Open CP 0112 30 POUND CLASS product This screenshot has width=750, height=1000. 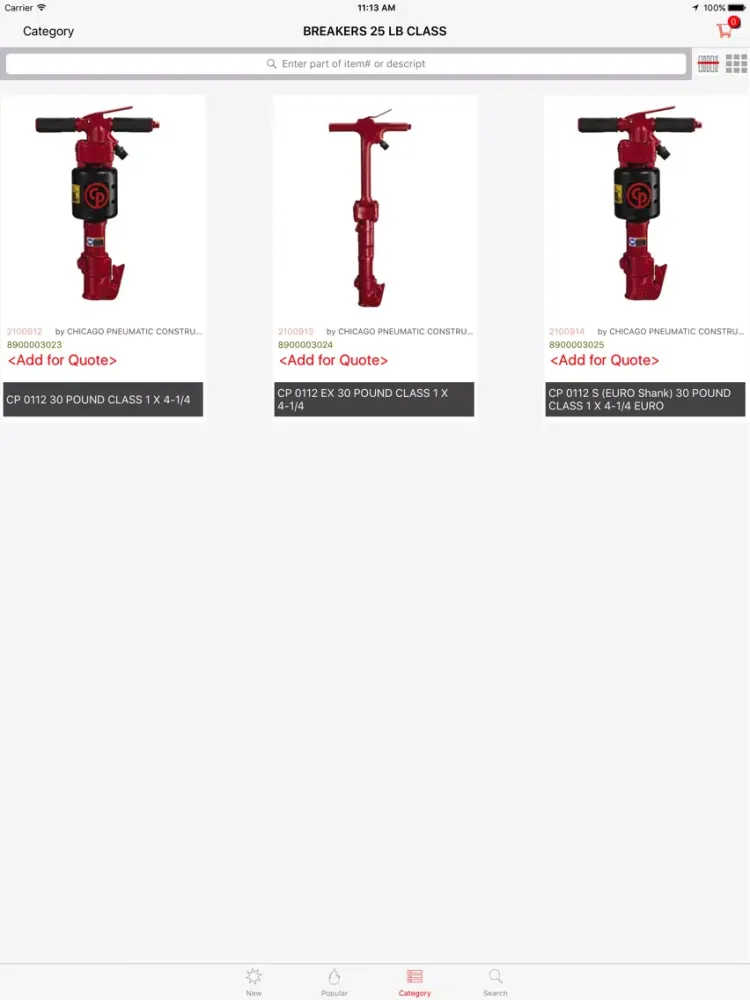point(103,205)
